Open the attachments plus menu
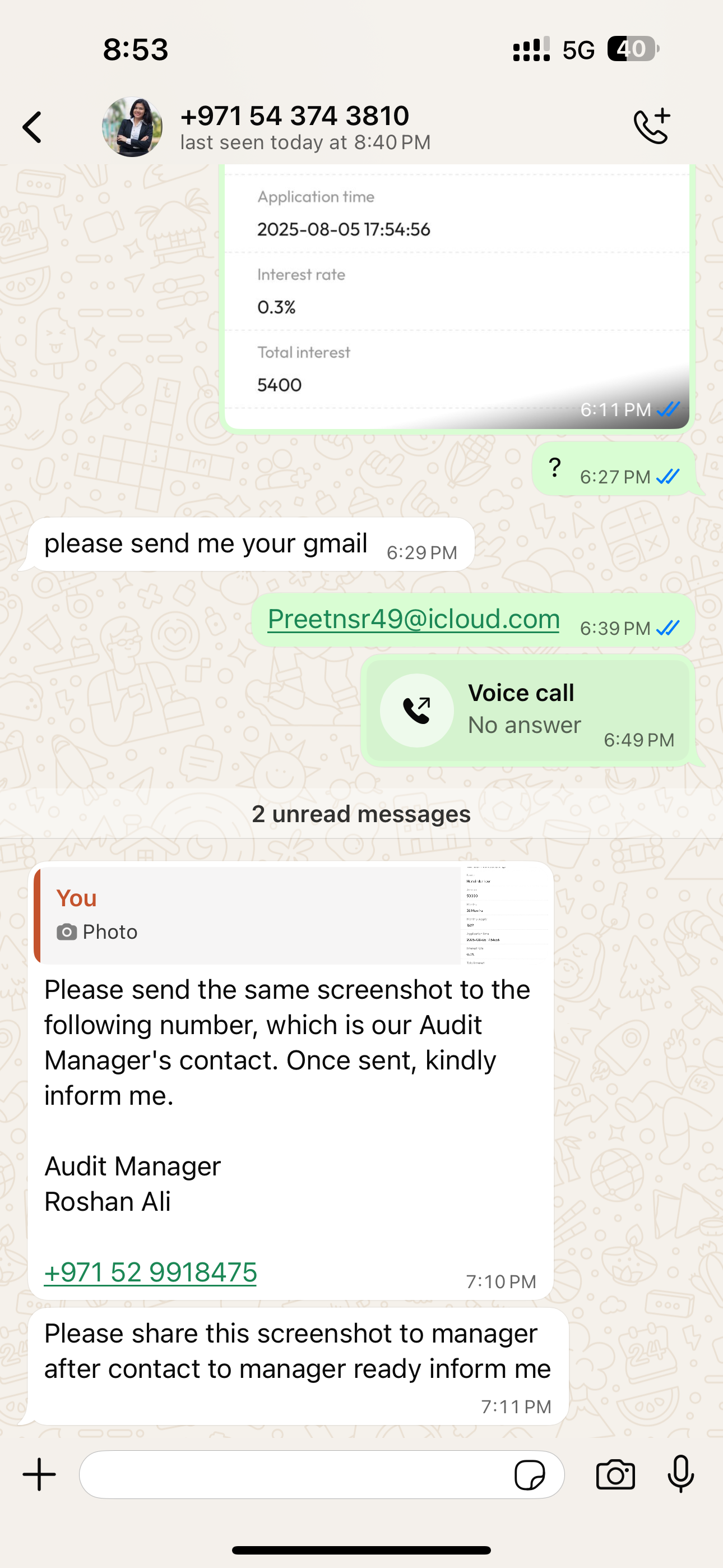The height and width of the screenshot is (1568, 723). (x=40, y=1474)
